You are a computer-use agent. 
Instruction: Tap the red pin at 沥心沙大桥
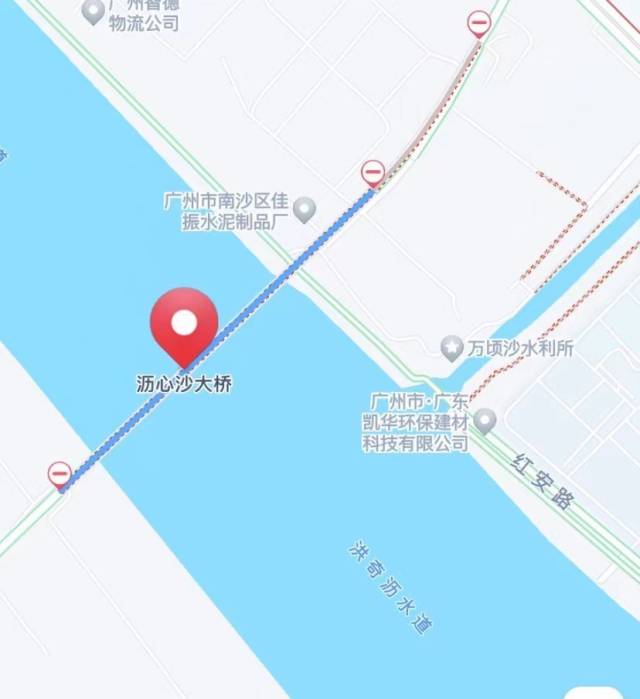click(x=184, y=324)
